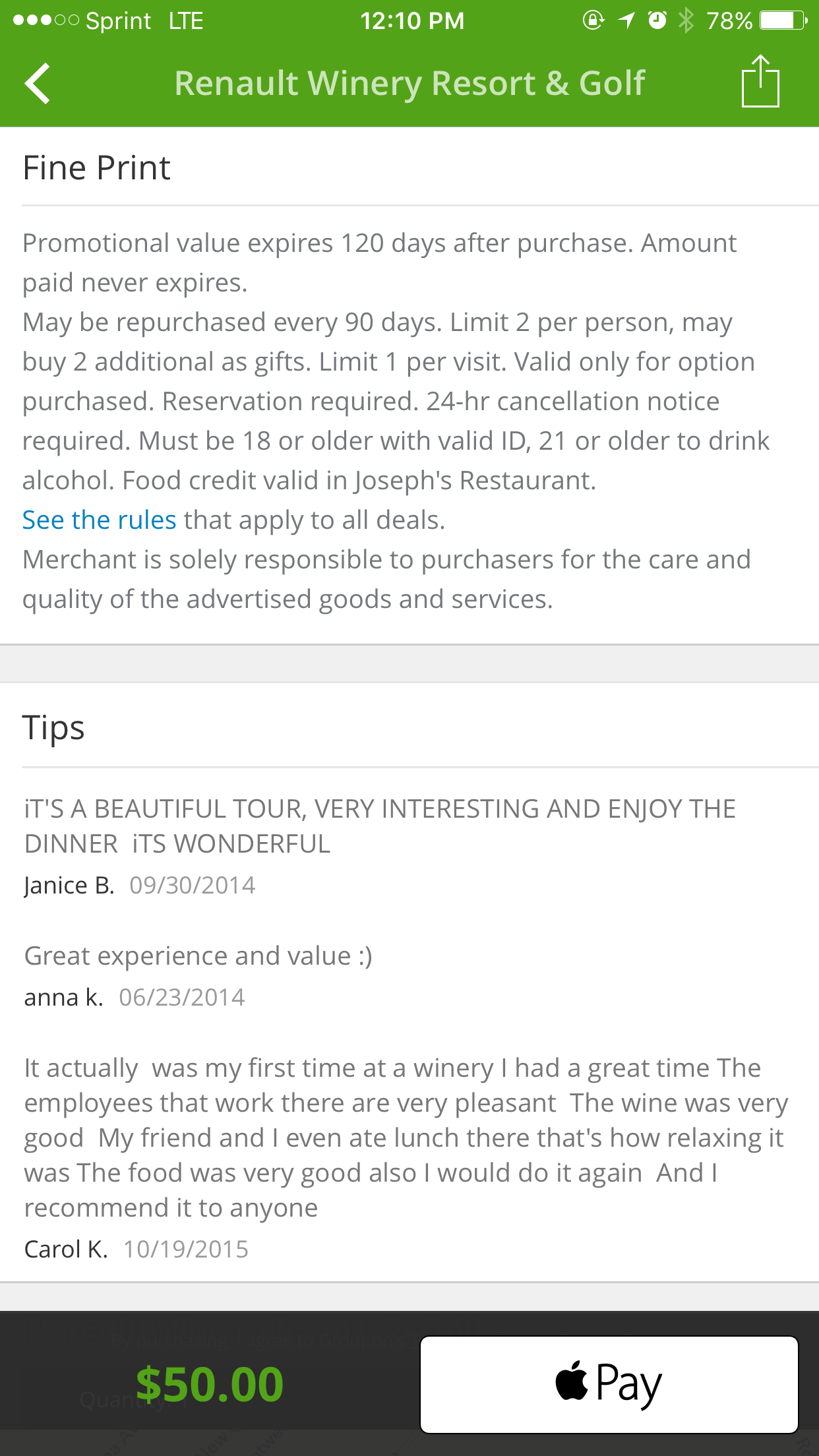Select the Renault Winery Resort & Golf title
The width and height of the screenshot is (819, 1456).
[409, 83]
